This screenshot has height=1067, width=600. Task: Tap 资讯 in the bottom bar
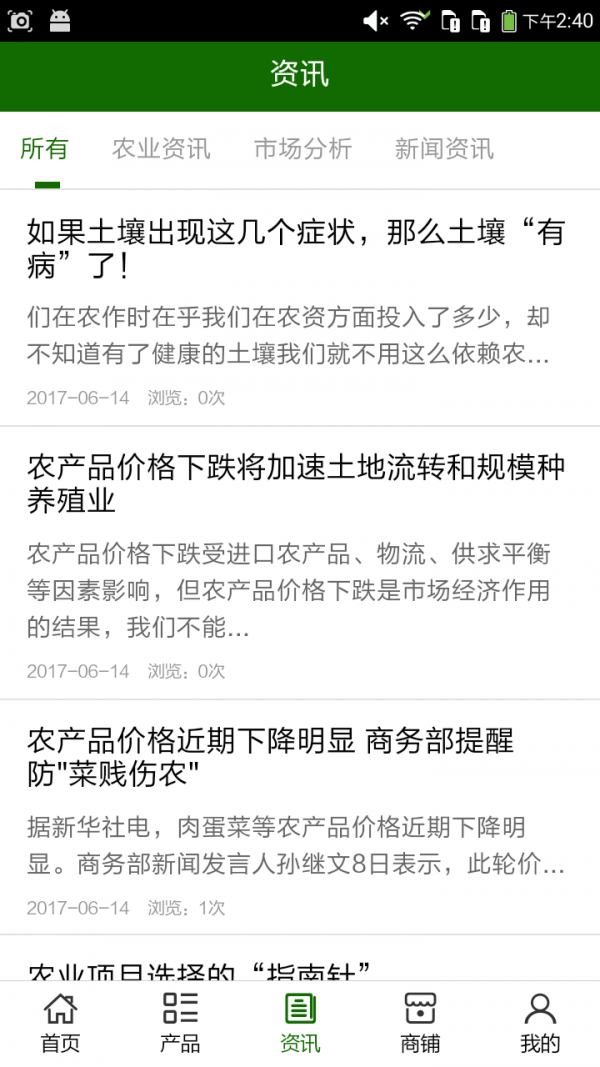(x=300, y=1023)
